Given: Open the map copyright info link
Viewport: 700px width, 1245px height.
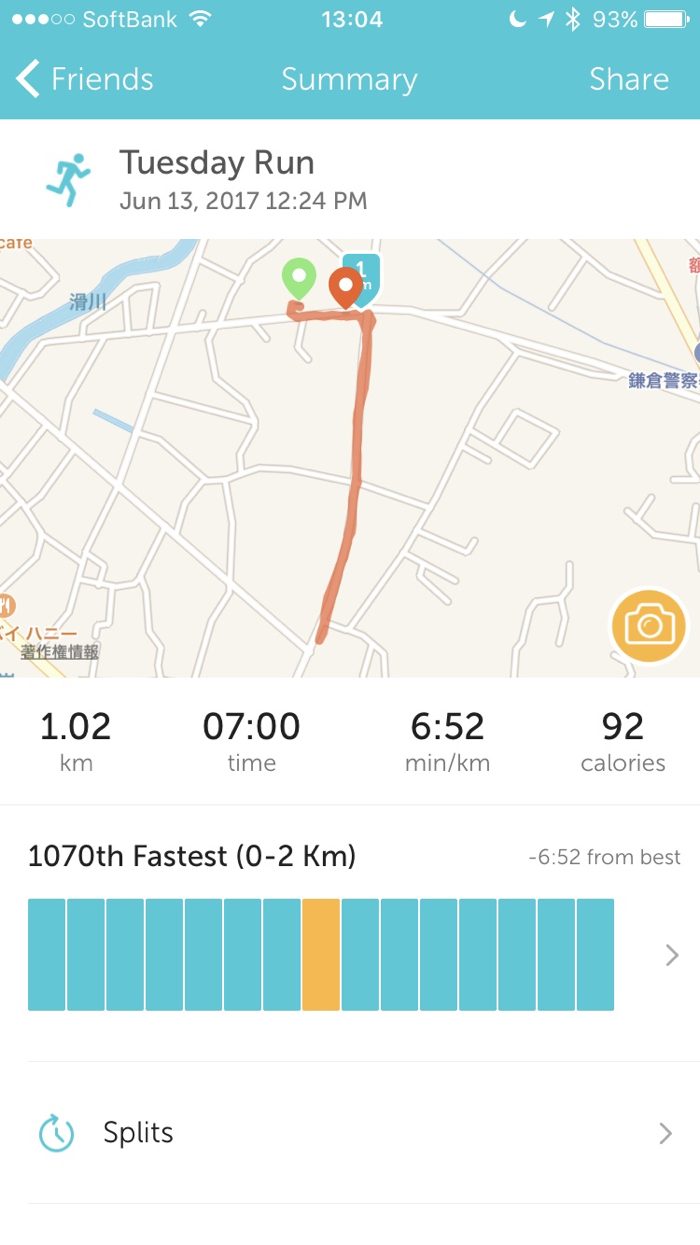Looking at the screenshot, I should (x=61, y=652).
